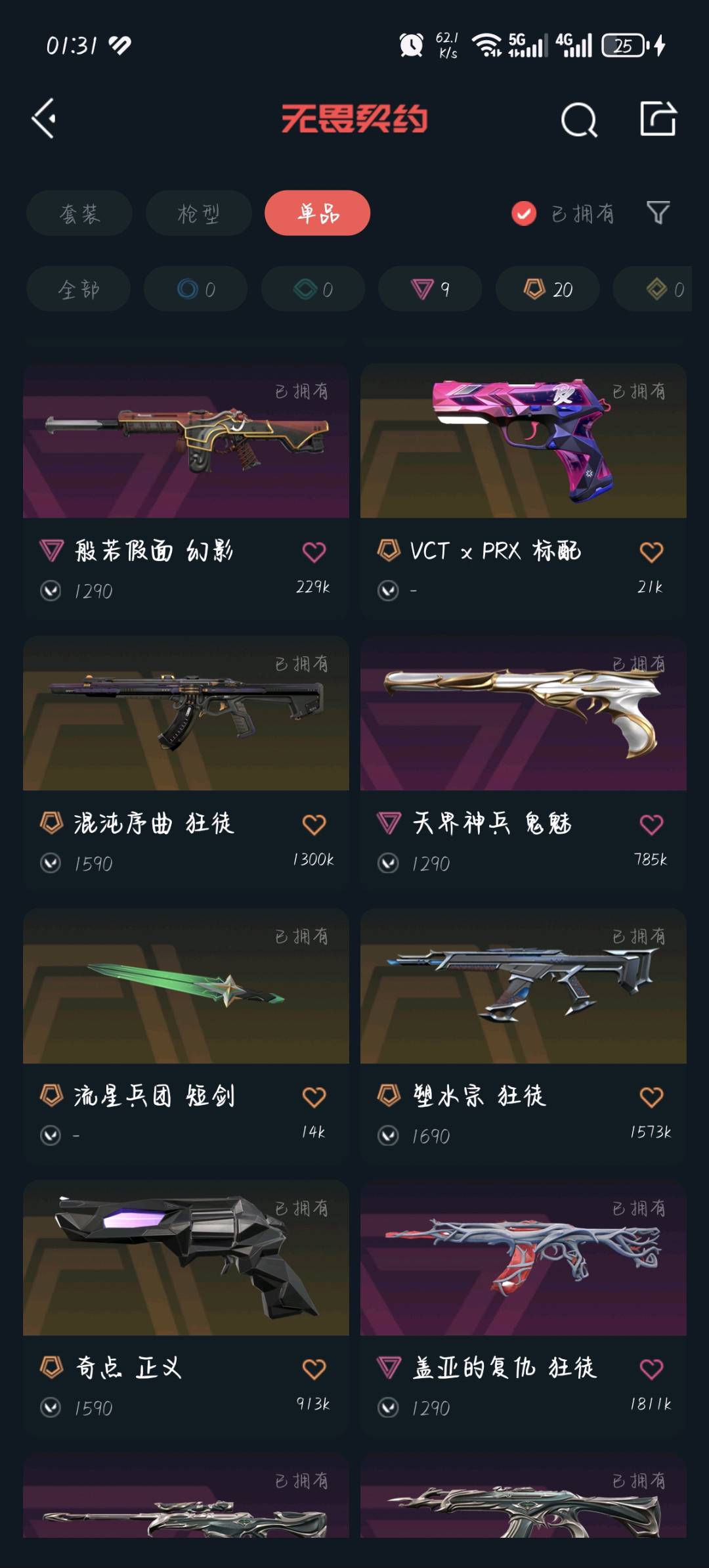Share this page via the export icon
The image size is (709, 1568).
click(658, 119)
